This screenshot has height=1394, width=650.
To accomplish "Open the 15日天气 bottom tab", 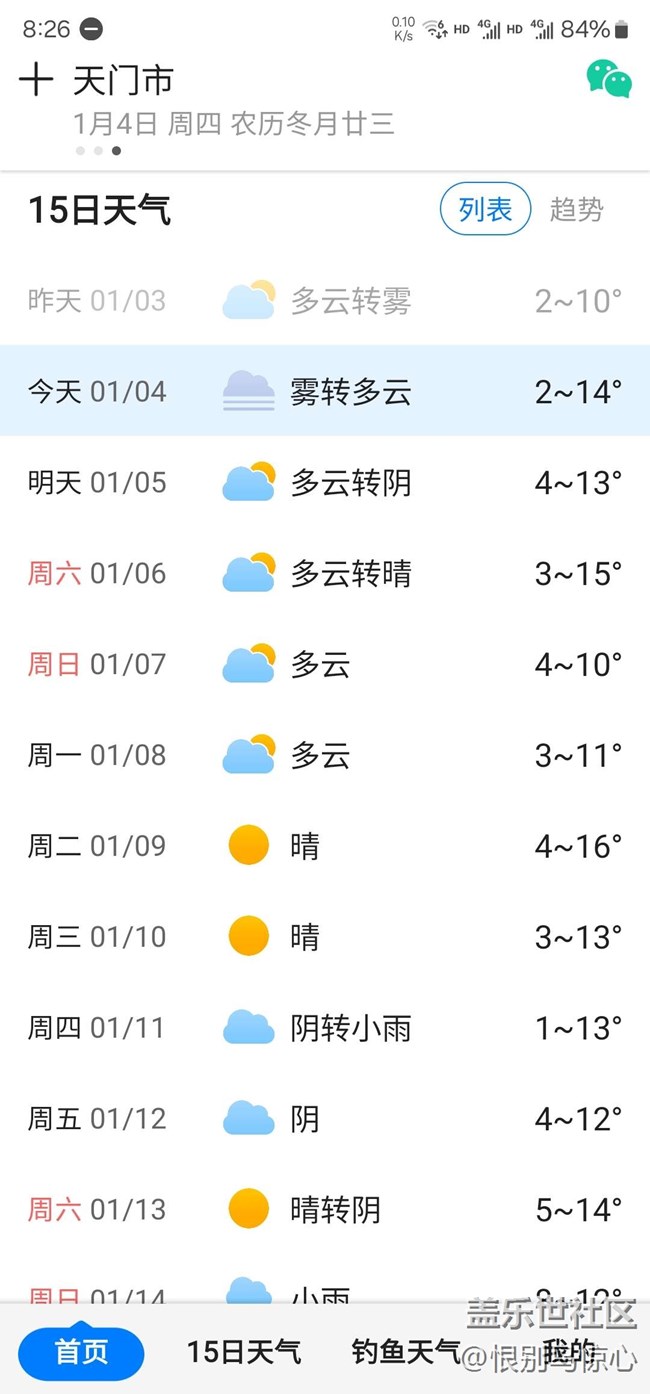I will tap(244, 1353).
